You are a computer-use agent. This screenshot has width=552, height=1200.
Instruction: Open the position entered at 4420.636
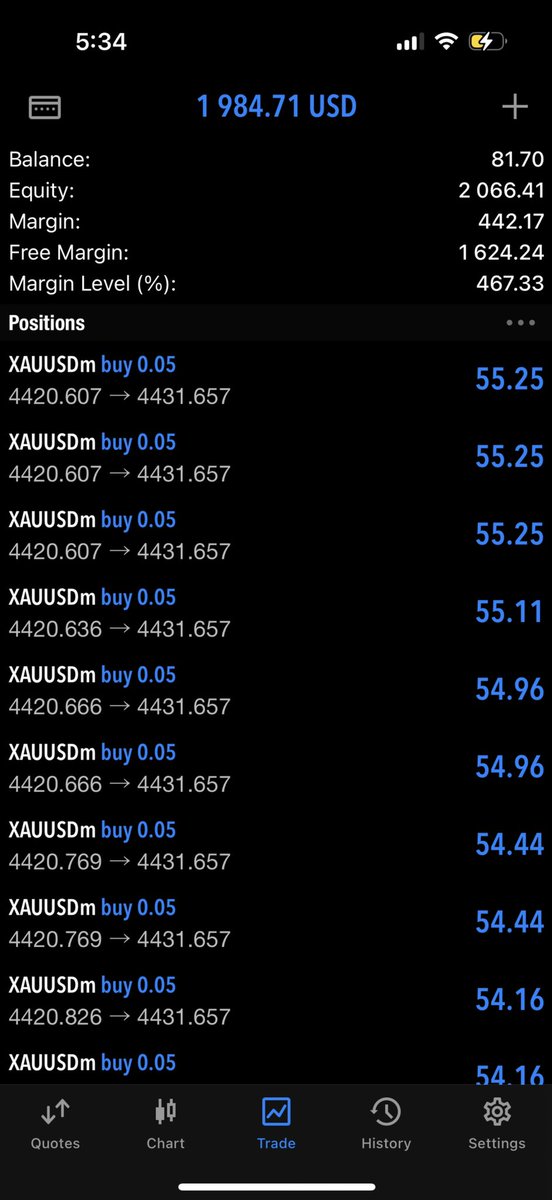tap(276, 613)
